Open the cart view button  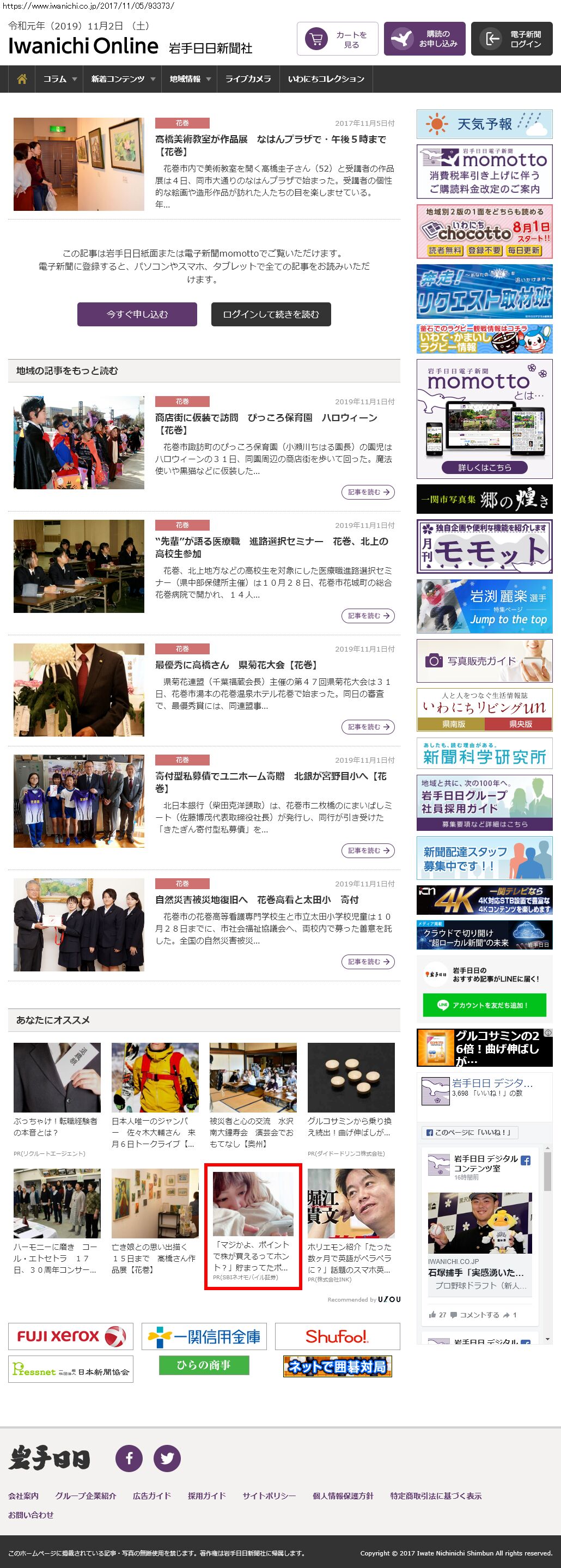[x=337, y=39]
